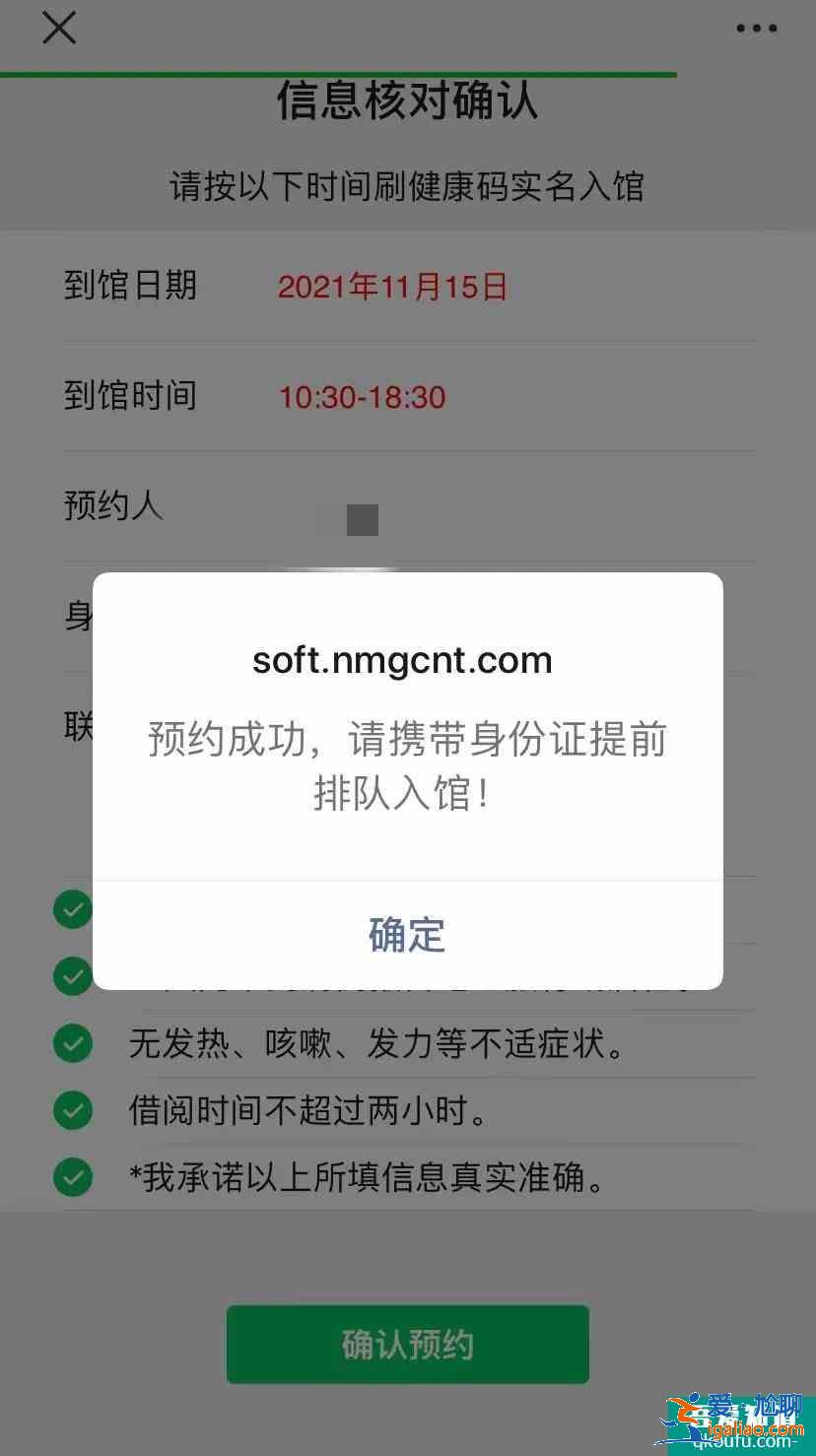Toggle the 无发热、咳嗽、发力等不适症状 checkbox
816x1456 pixels.
(x=73, y=1043)
